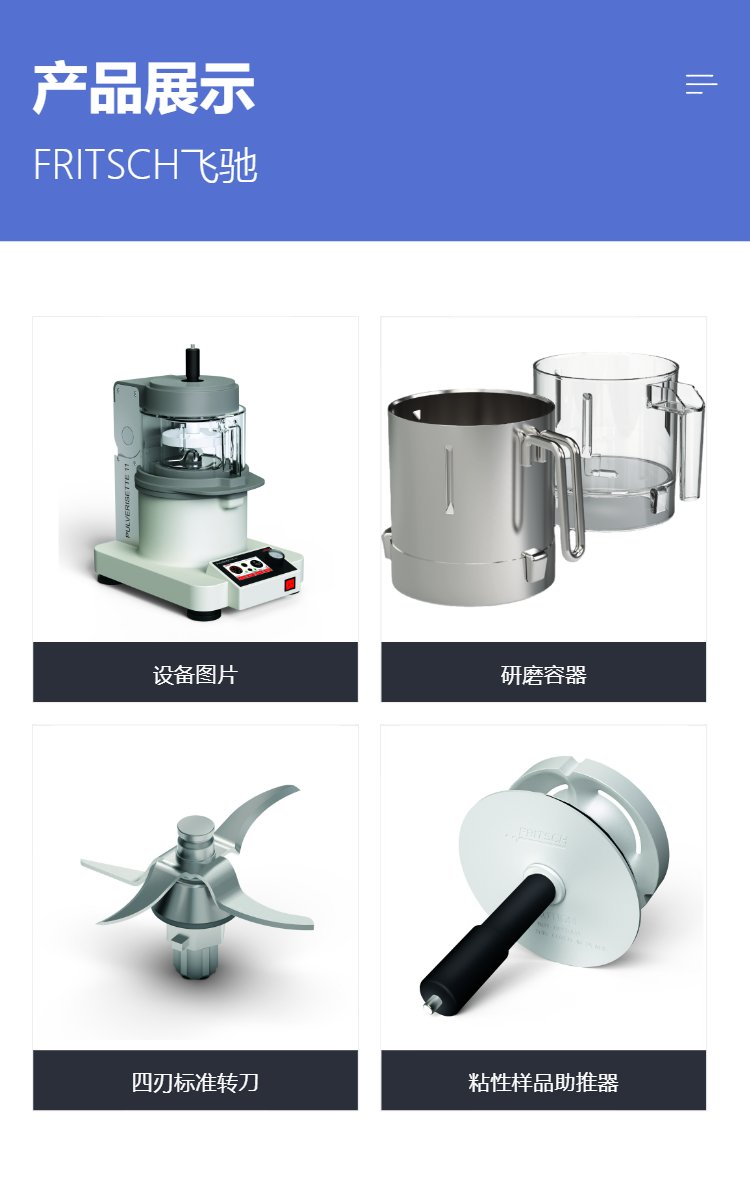View the 研磨容器 product card
The width and height of the screenshot is (750, 1187).
[543, 509]
